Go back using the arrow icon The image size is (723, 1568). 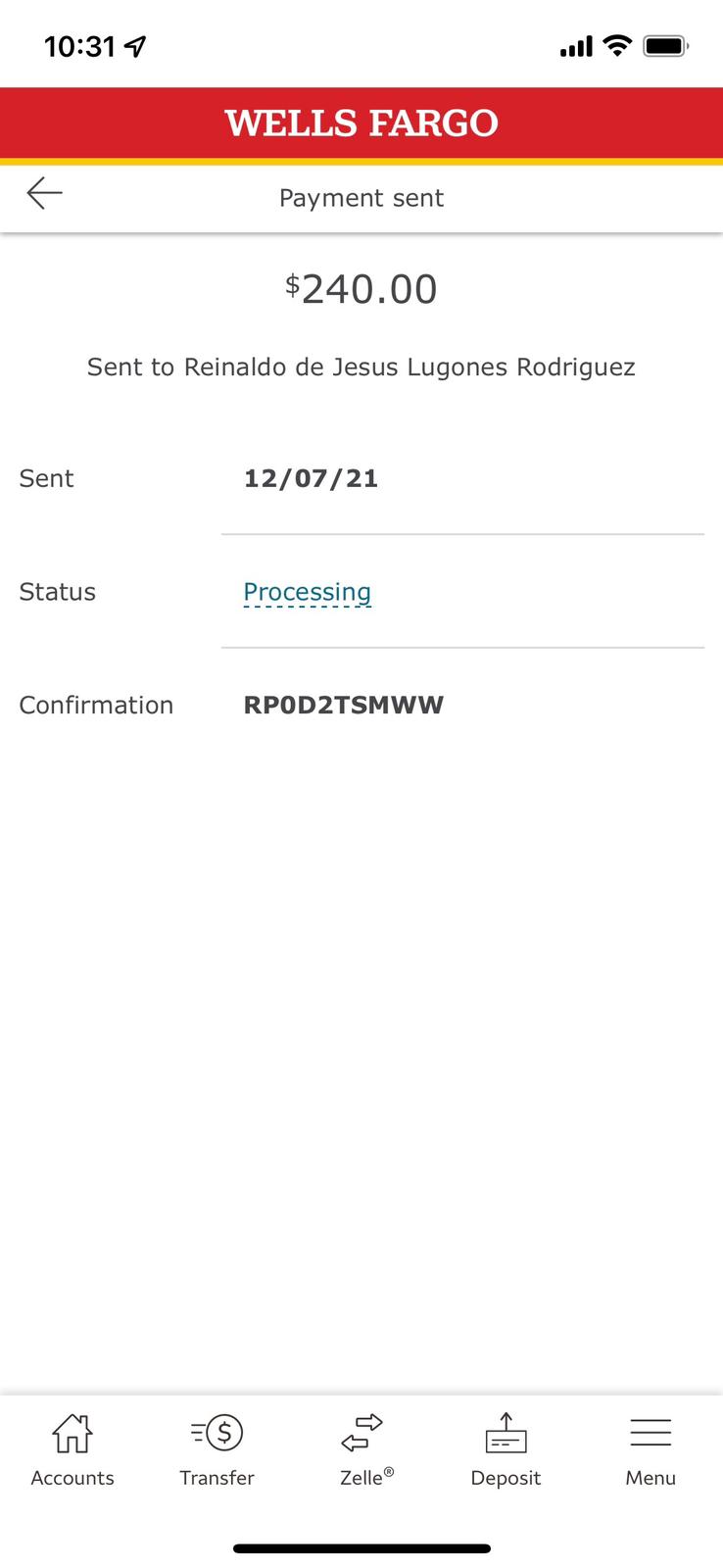(x=44, y=194)
